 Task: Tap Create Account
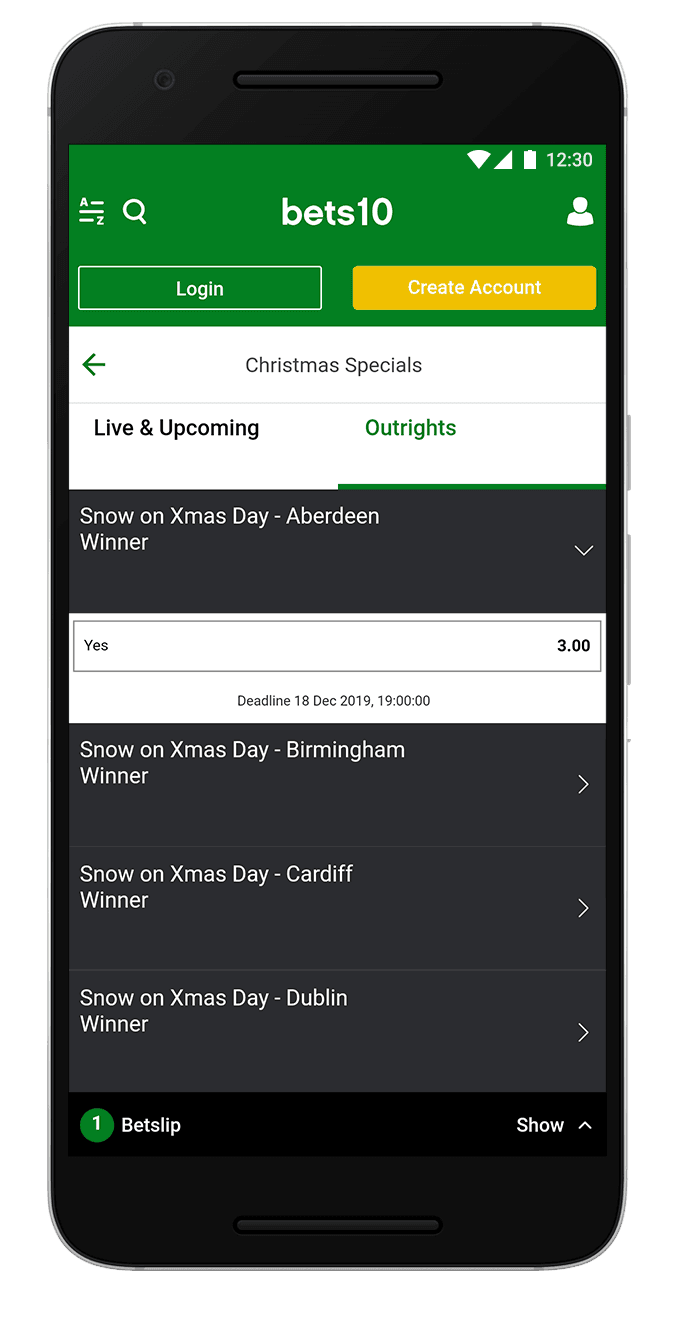point(474,288)
